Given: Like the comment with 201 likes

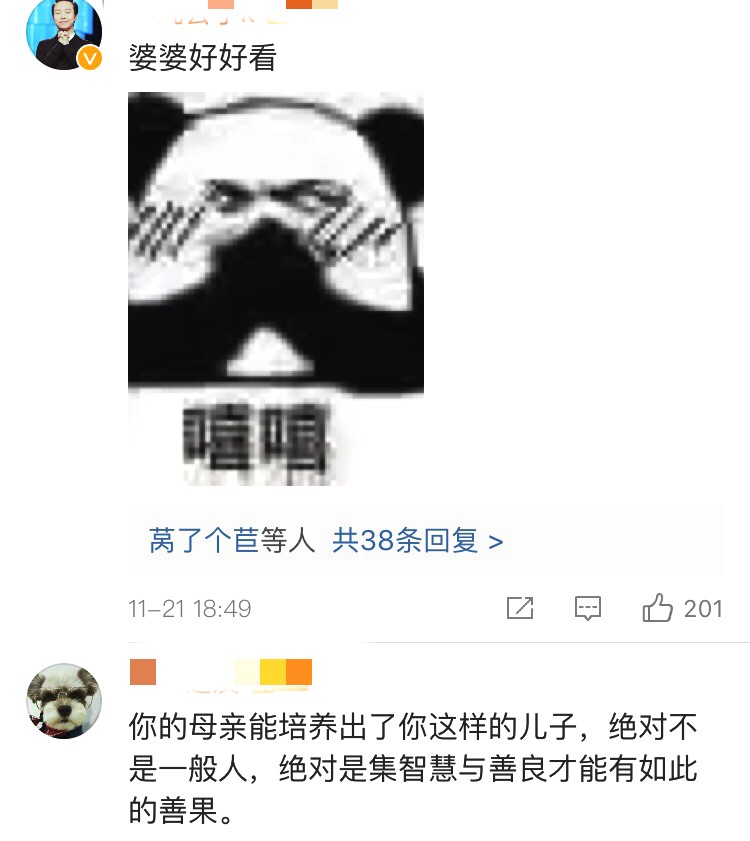Looking at the screenshot, I should point(658,608).
